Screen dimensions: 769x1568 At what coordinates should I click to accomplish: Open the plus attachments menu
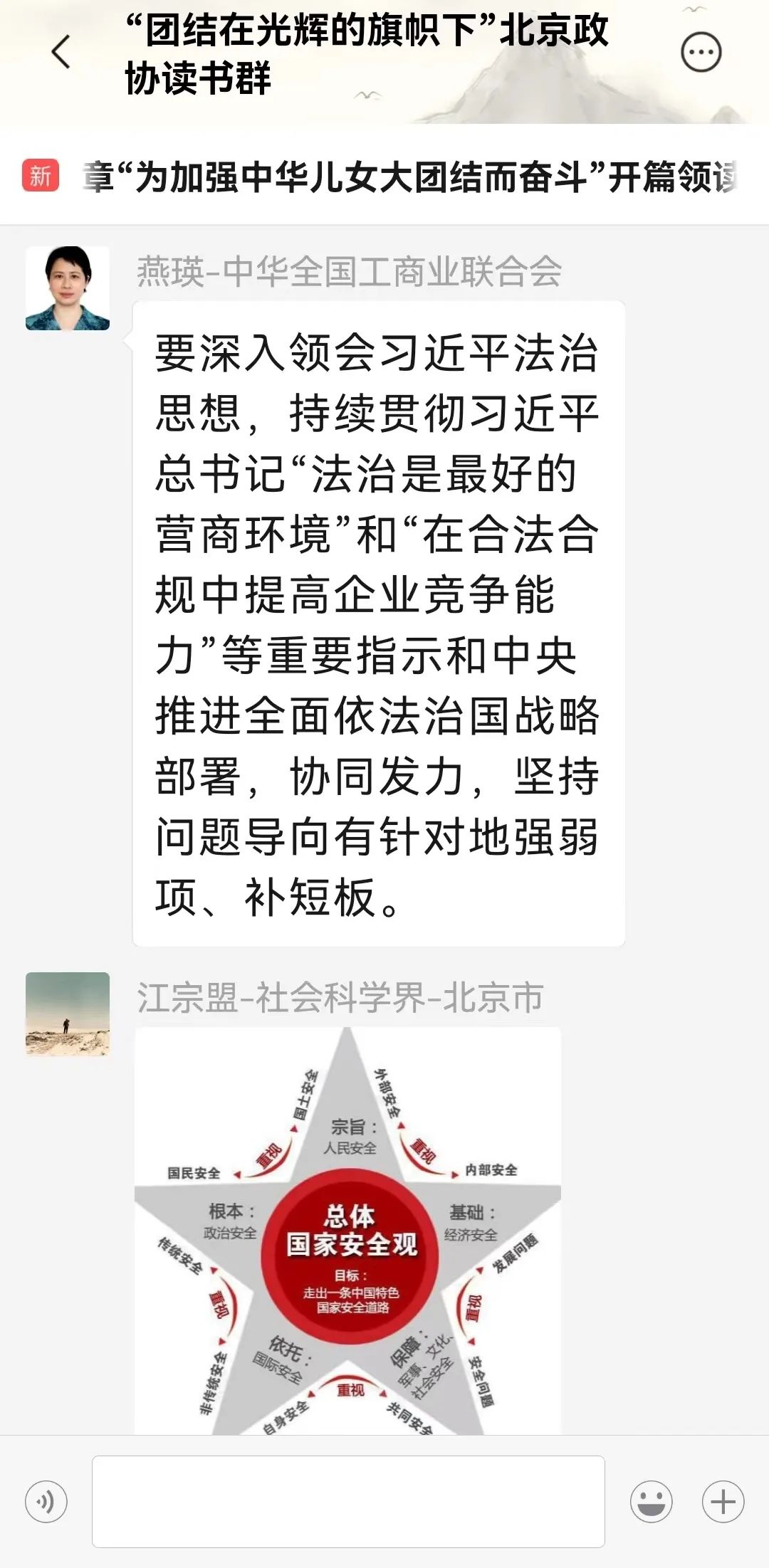[x=723, y=1502]
